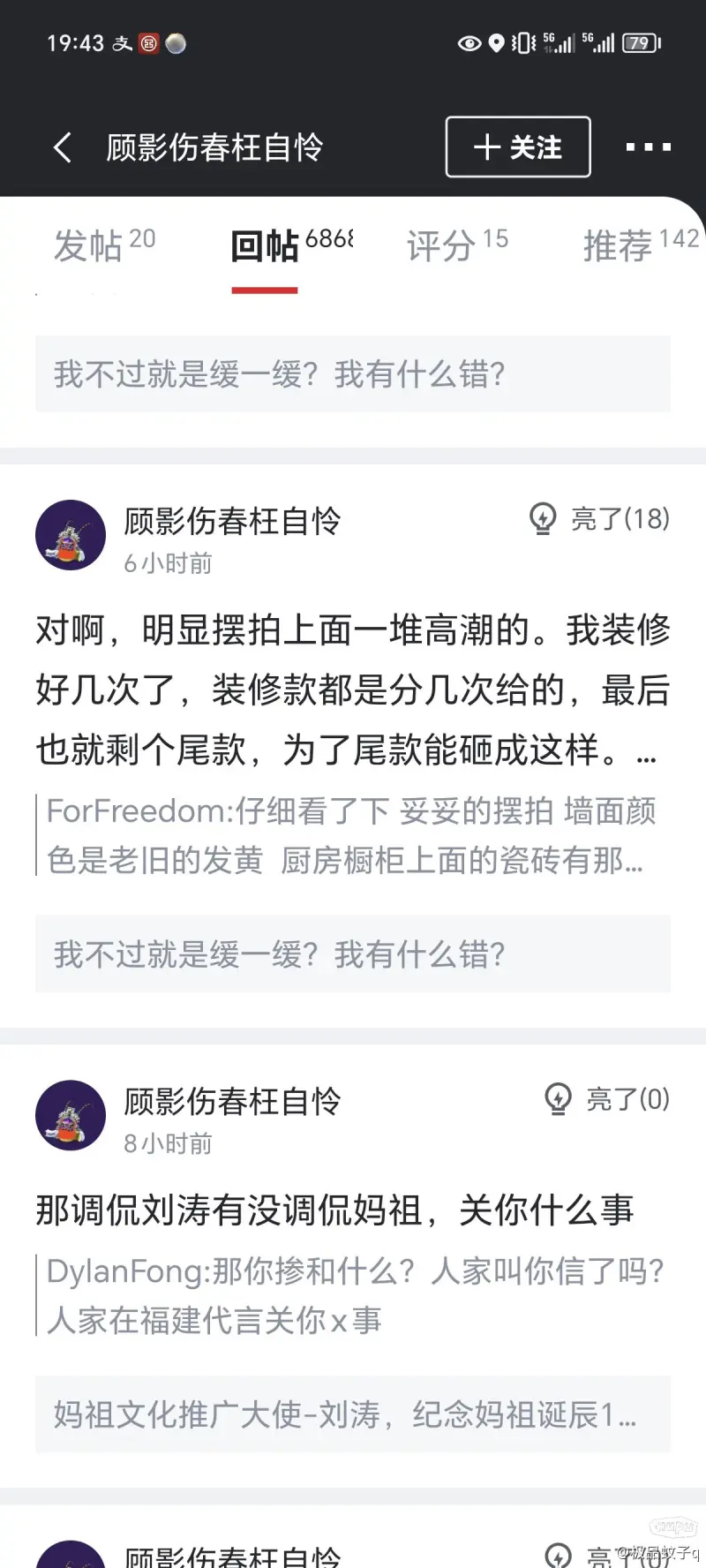Light up the reply posted 6小时前
Viewport: 706px width, 1568px height.
coord(600,519)
